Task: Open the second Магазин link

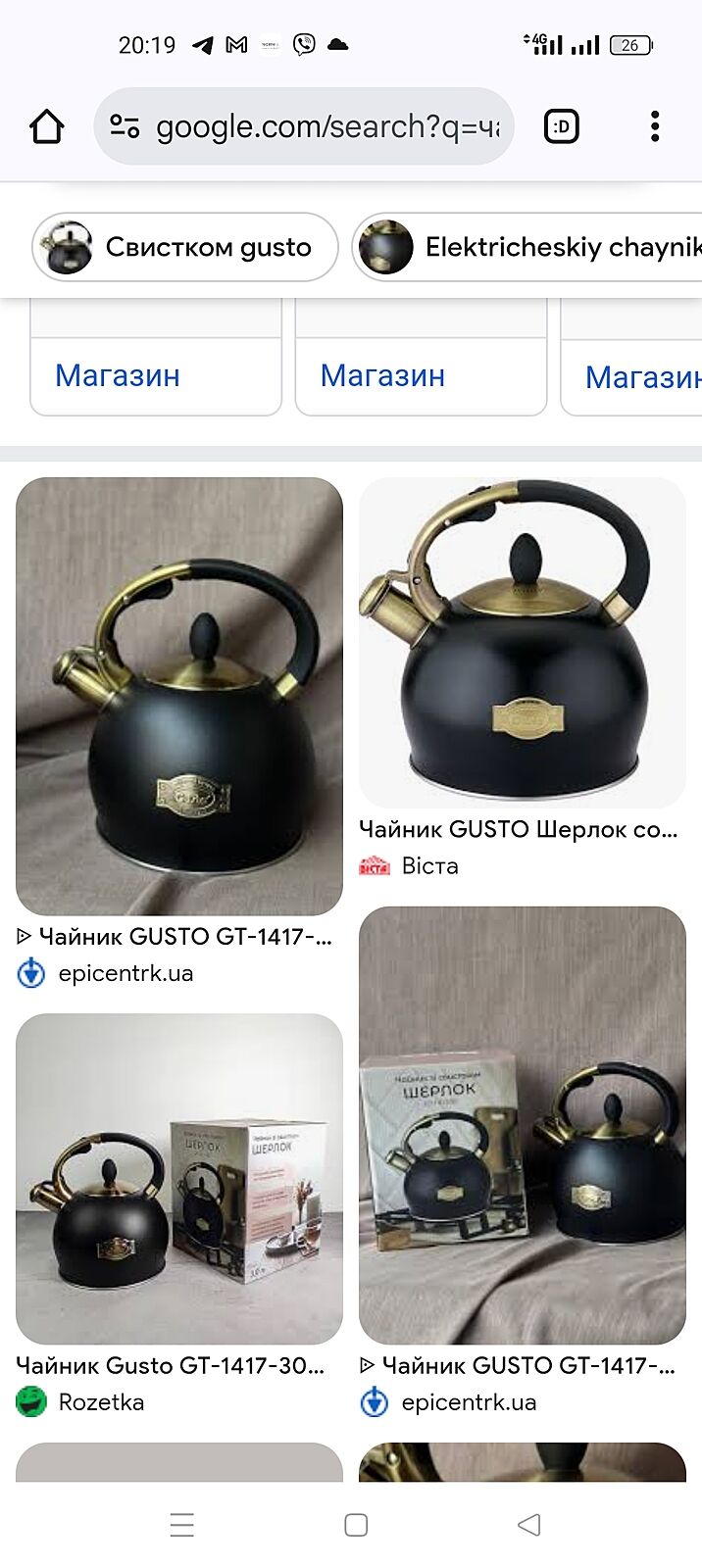Action: 382,375
